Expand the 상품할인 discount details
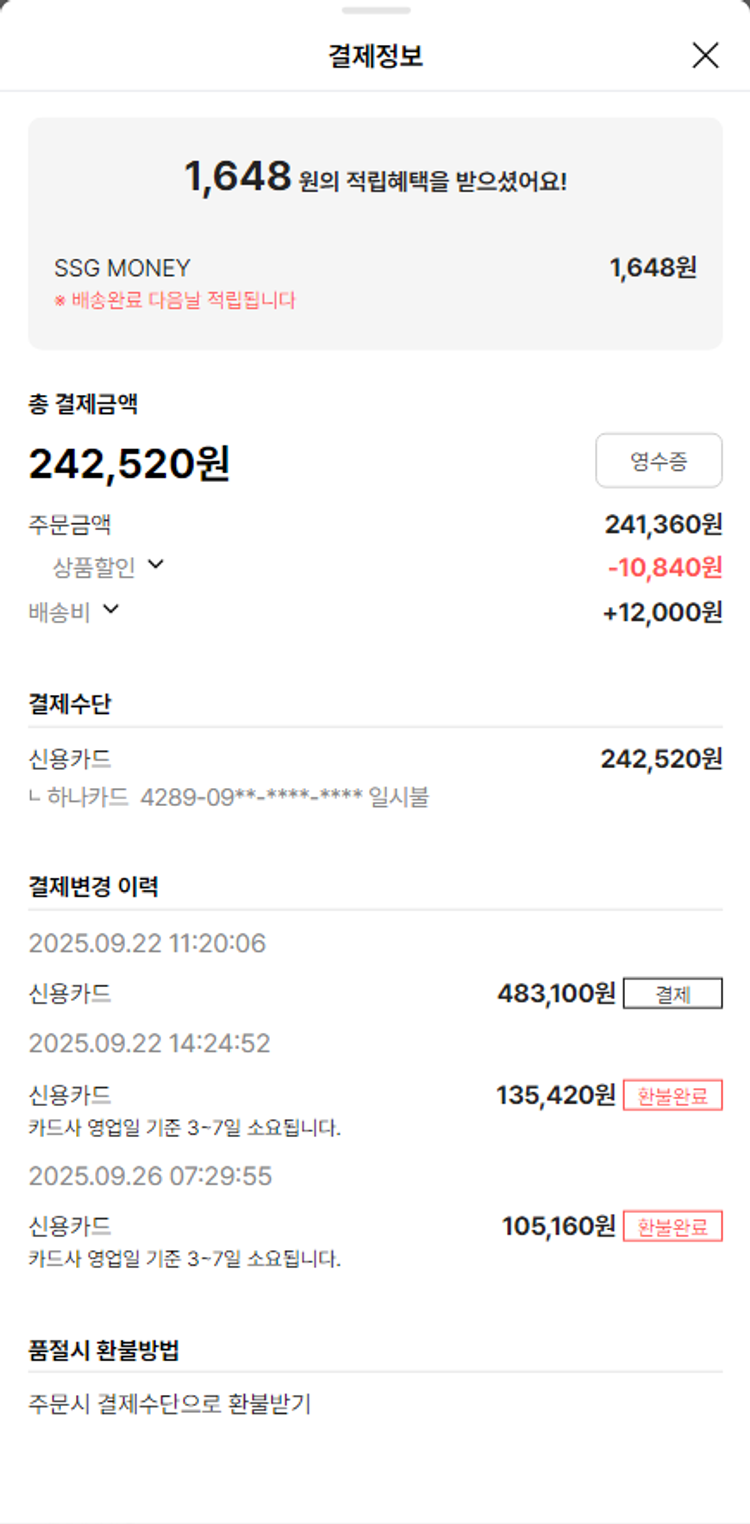The height and width of the screenshot is (1524, 750). (155, 565)
